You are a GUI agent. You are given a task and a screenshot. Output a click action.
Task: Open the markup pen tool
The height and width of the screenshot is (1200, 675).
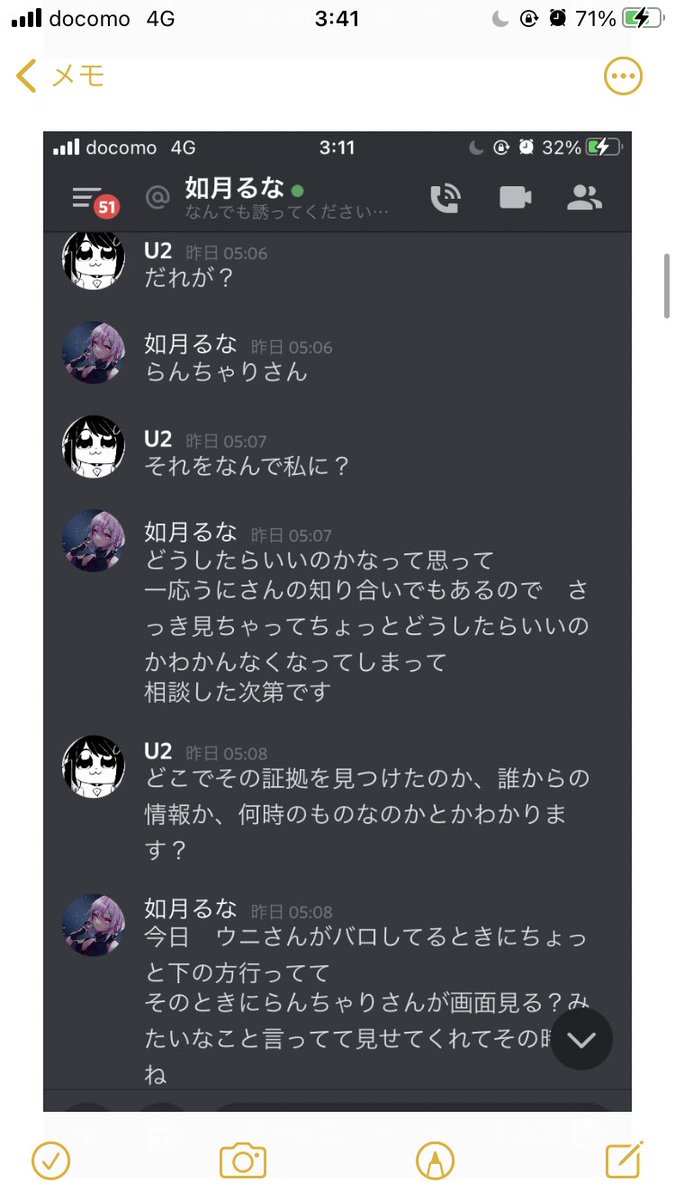coord(434,1160)
